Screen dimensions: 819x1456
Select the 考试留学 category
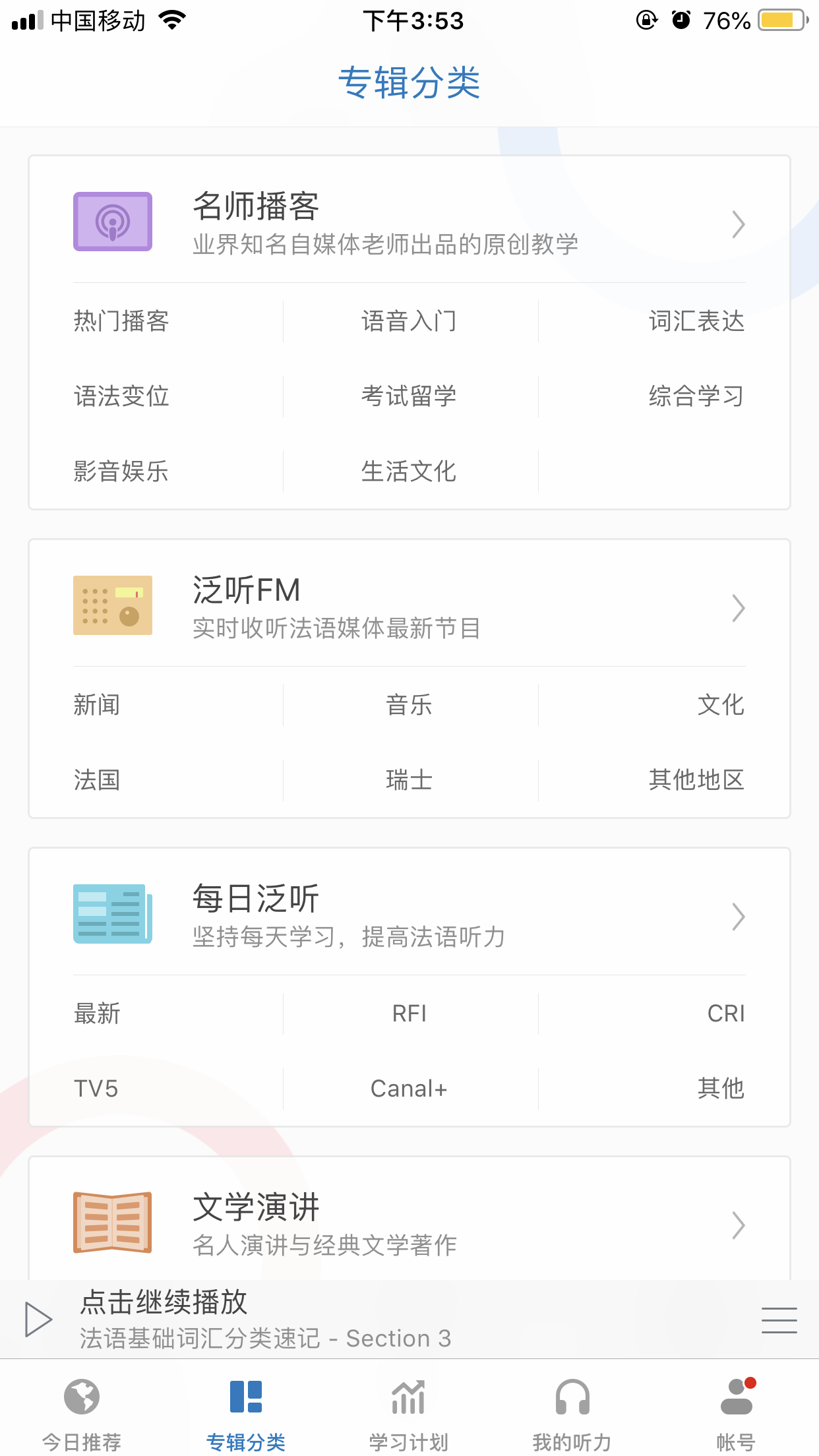click(x=409, y=396)
